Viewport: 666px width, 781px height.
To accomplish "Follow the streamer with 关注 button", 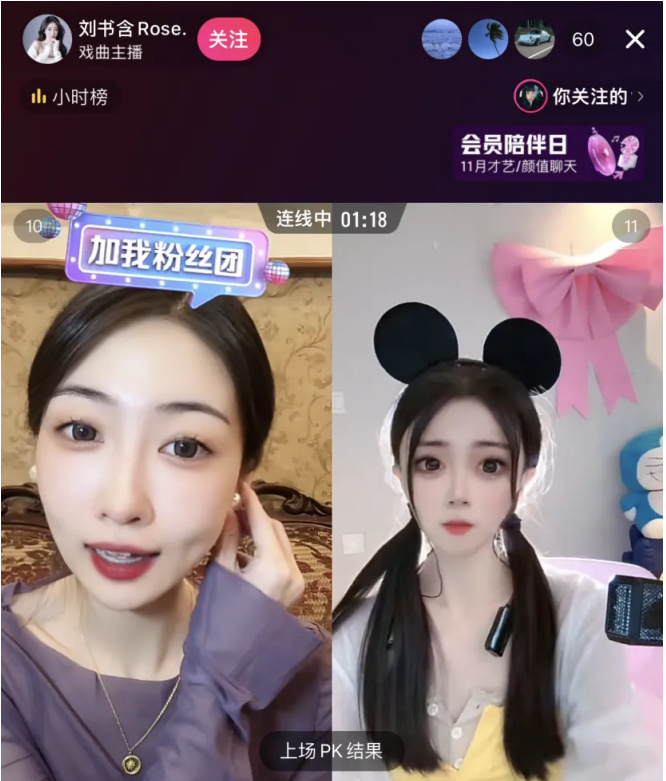I will click(x=228, y=40).
